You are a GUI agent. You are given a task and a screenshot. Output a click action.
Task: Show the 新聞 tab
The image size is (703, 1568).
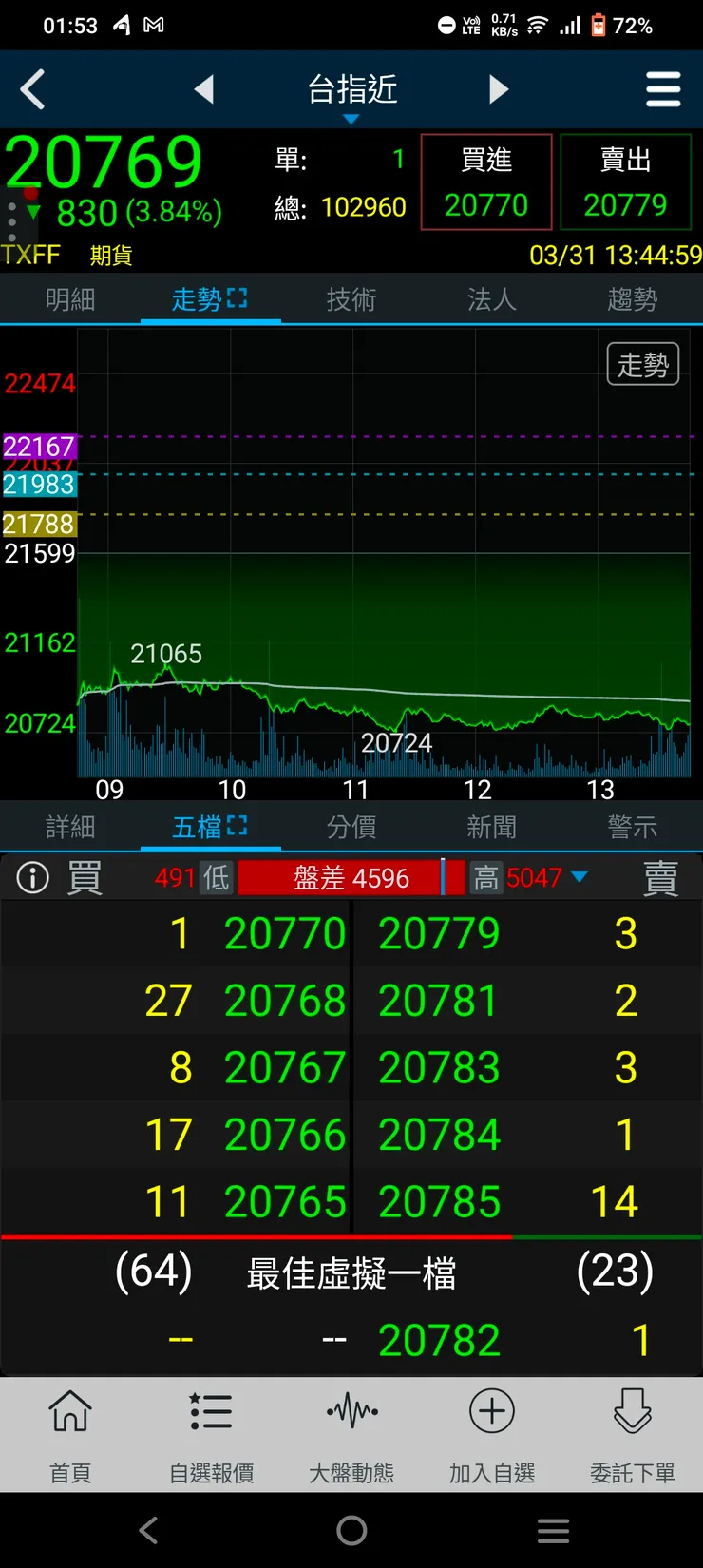492,828
